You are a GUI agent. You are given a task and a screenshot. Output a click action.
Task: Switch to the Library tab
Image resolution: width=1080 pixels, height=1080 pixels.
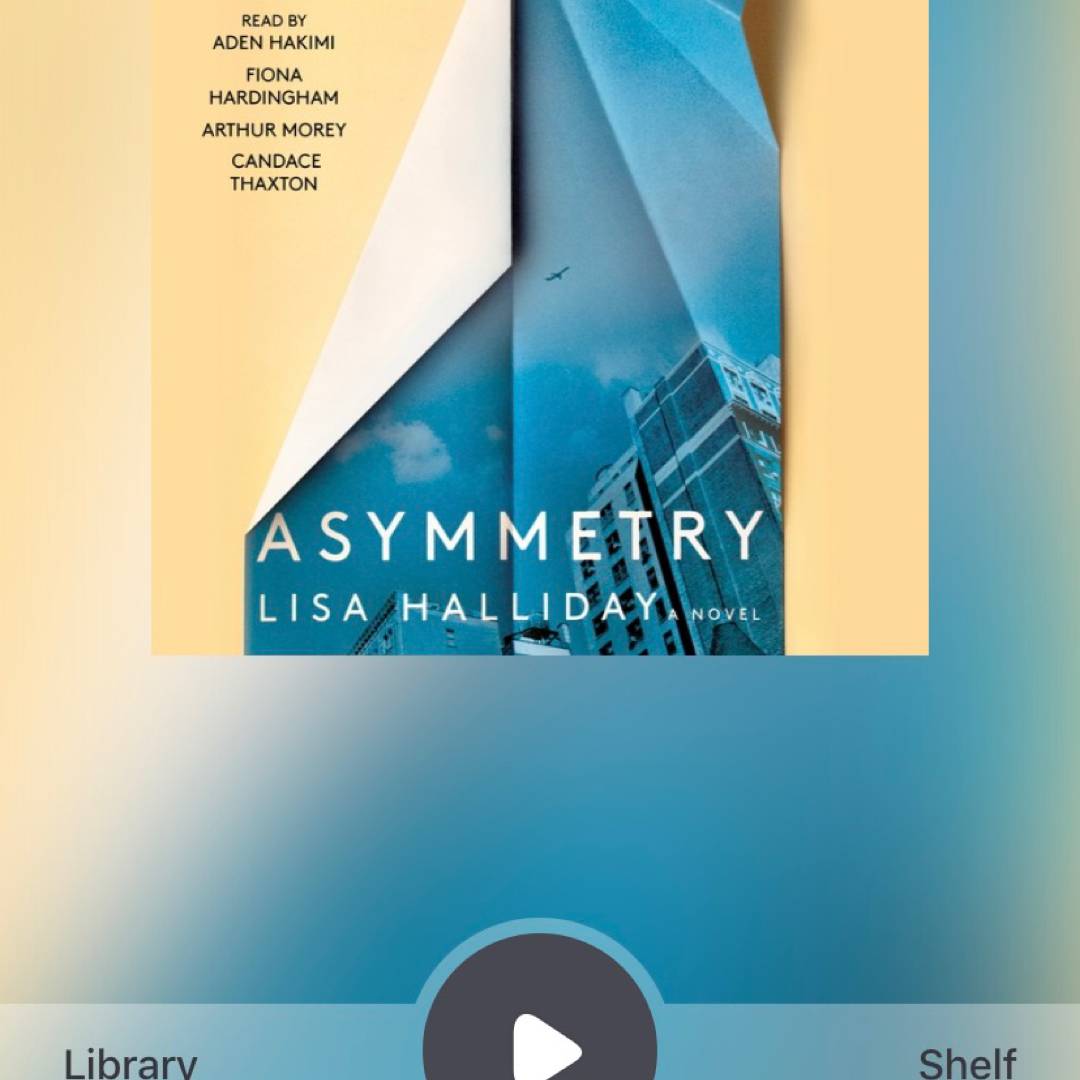pos(130,1061)
